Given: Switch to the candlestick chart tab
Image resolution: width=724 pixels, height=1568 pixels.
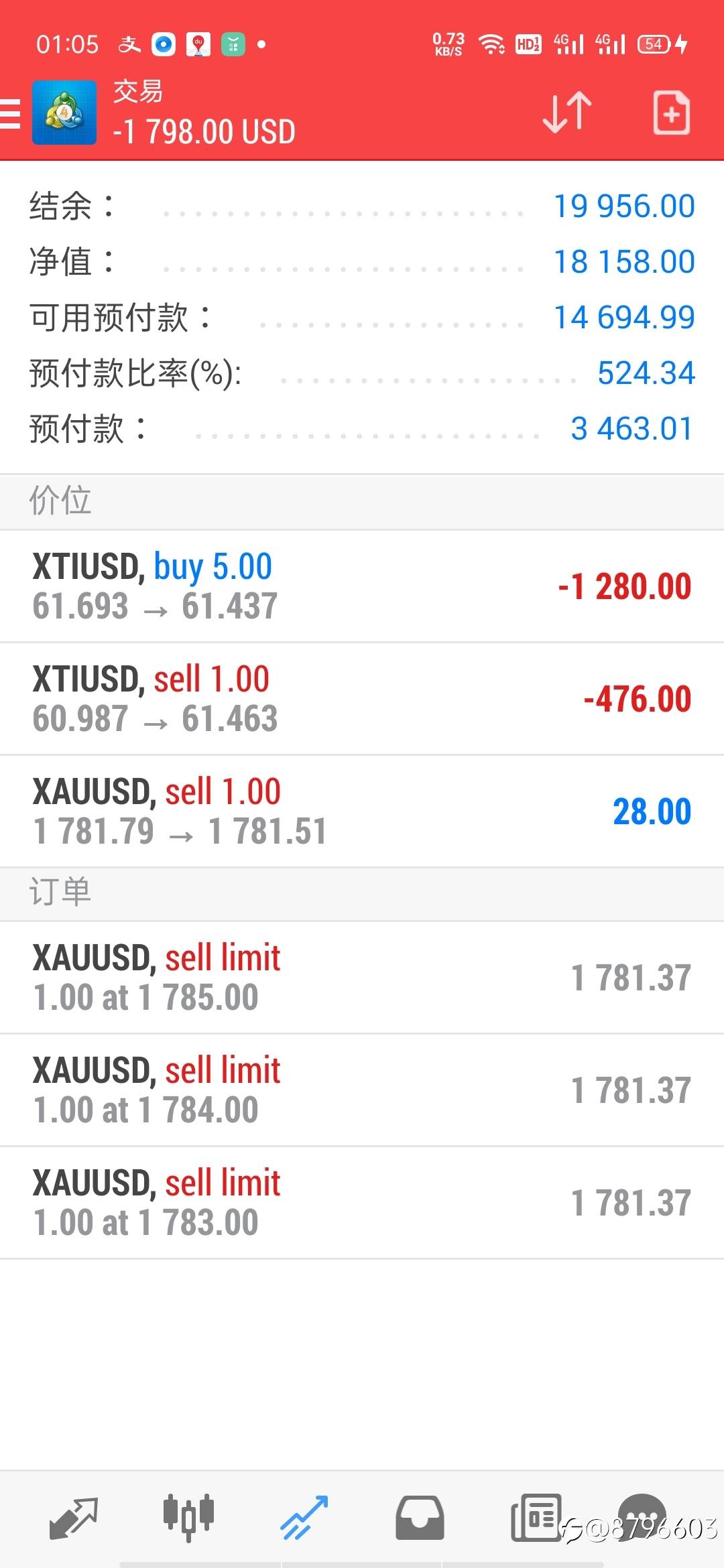Looking at the screenshot, I should point(189,1518).
